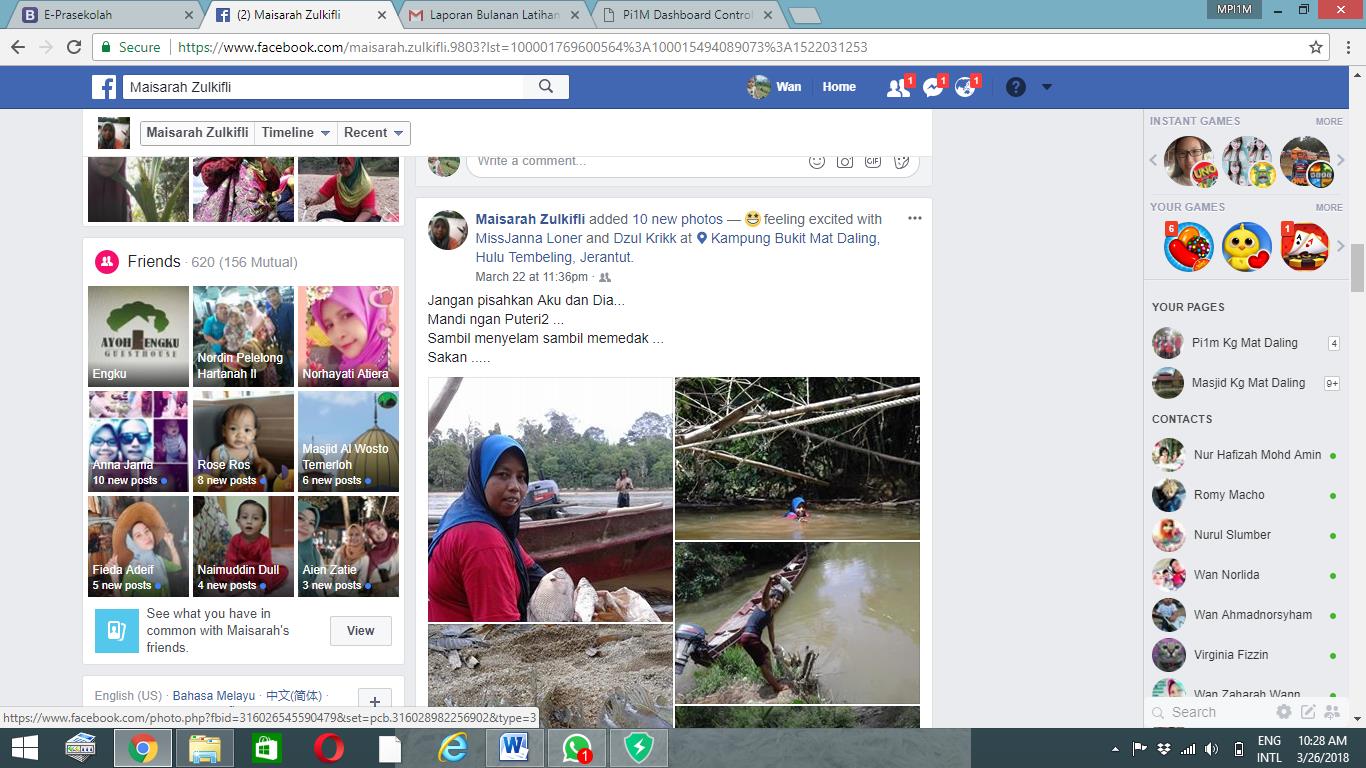Expand the Timeline dropdown
Image resolution: width=1366 pixels, height=768 pixels.
click(294, 133)
